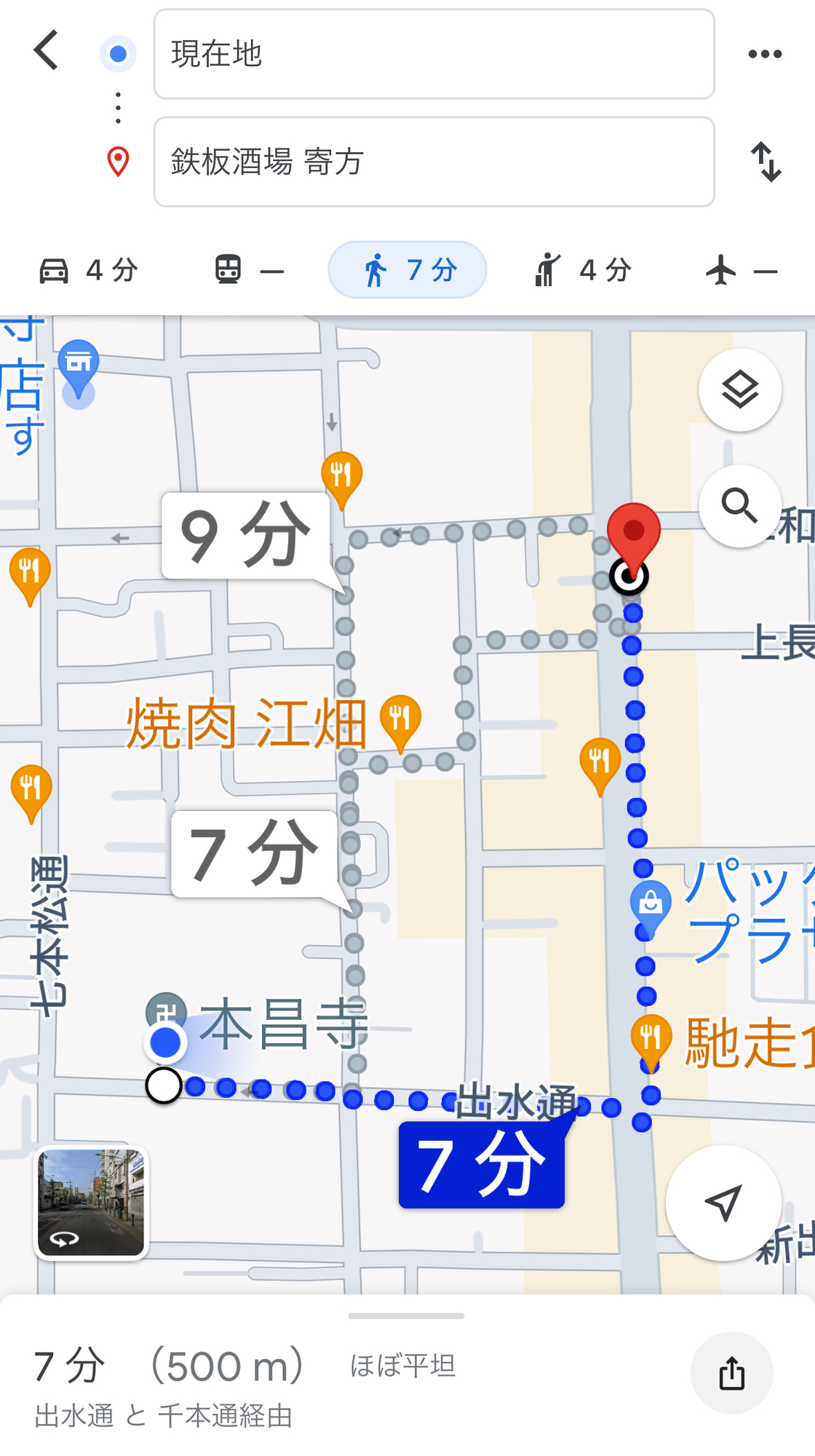This screenshot has height=1456, width=815.
Task: Open 本昌寺 temple marker
Action: [x=167, y=1010]
